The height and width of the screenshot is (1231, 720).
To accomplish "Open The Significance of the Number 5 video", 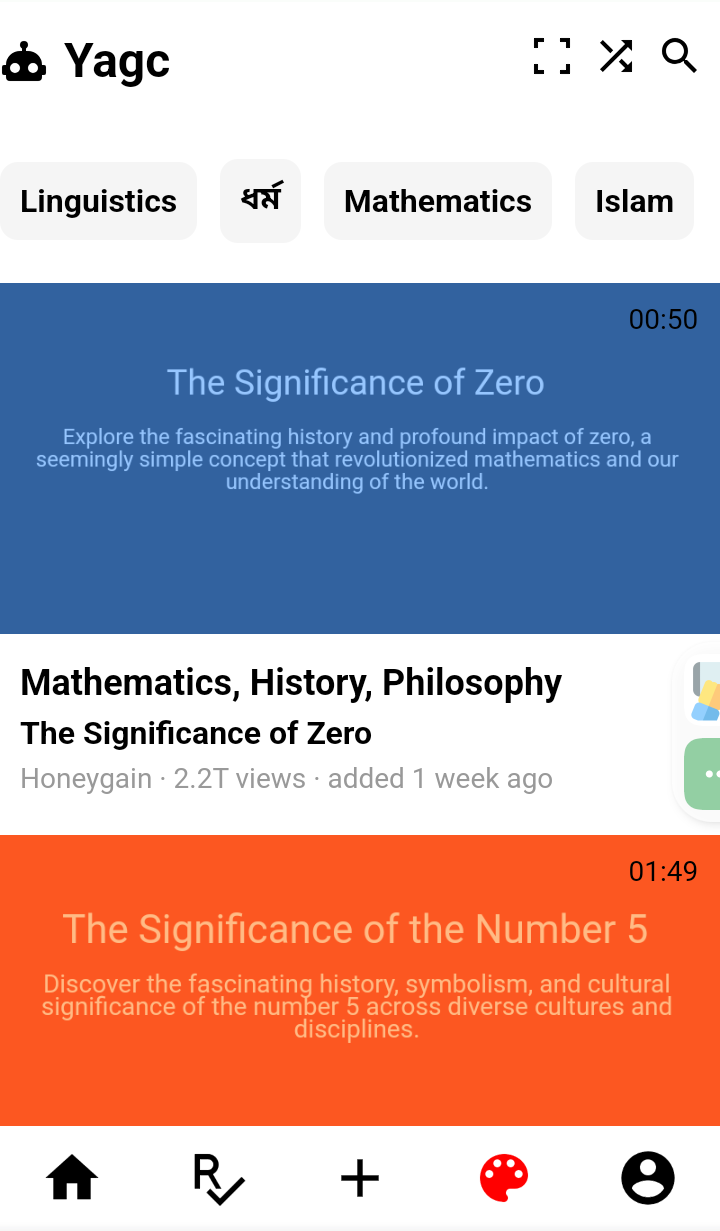I will (x=359, y=980).
